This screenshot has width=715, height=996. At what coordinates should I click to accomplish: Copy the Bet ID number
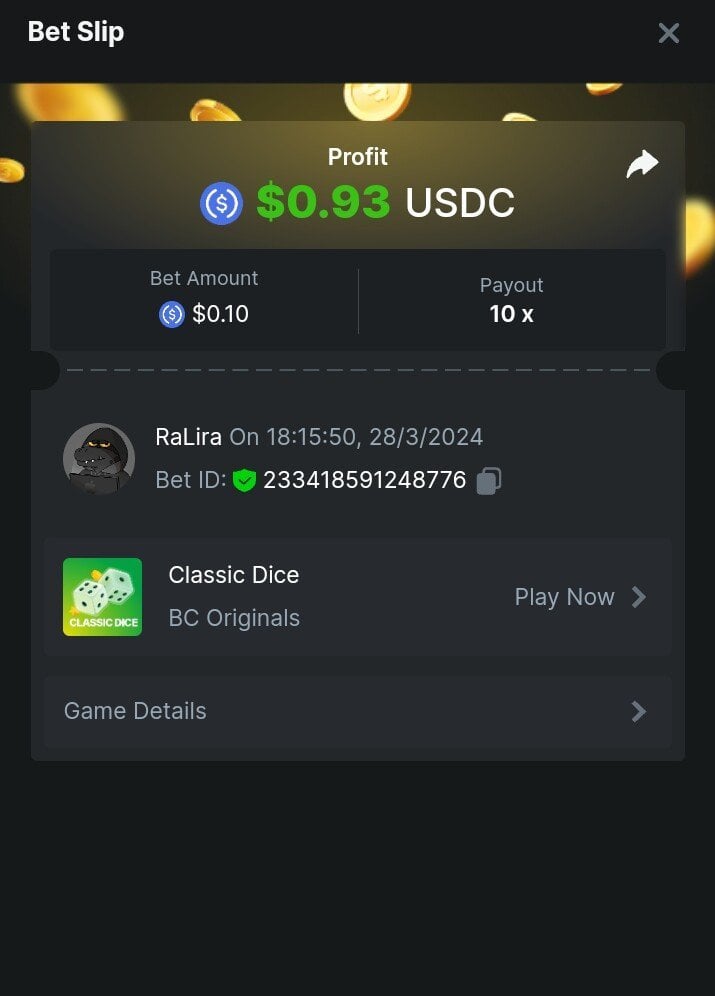coord(489,481)
